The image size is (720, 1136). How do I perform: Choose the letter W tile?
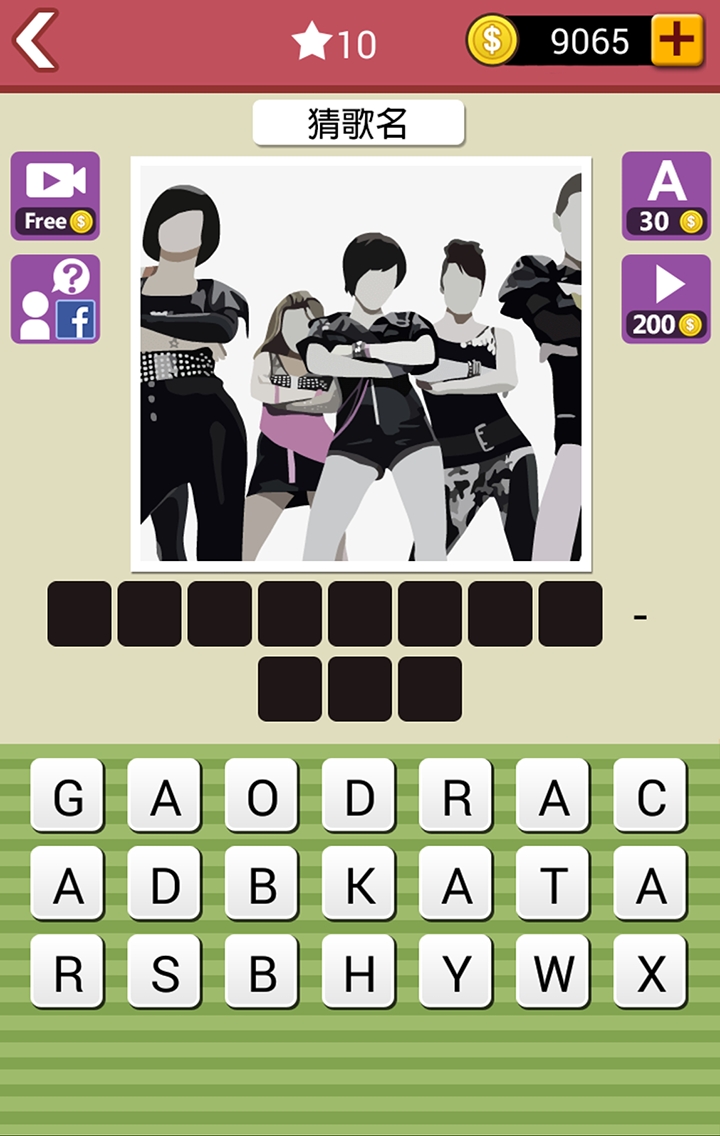[x=552, y=972]
